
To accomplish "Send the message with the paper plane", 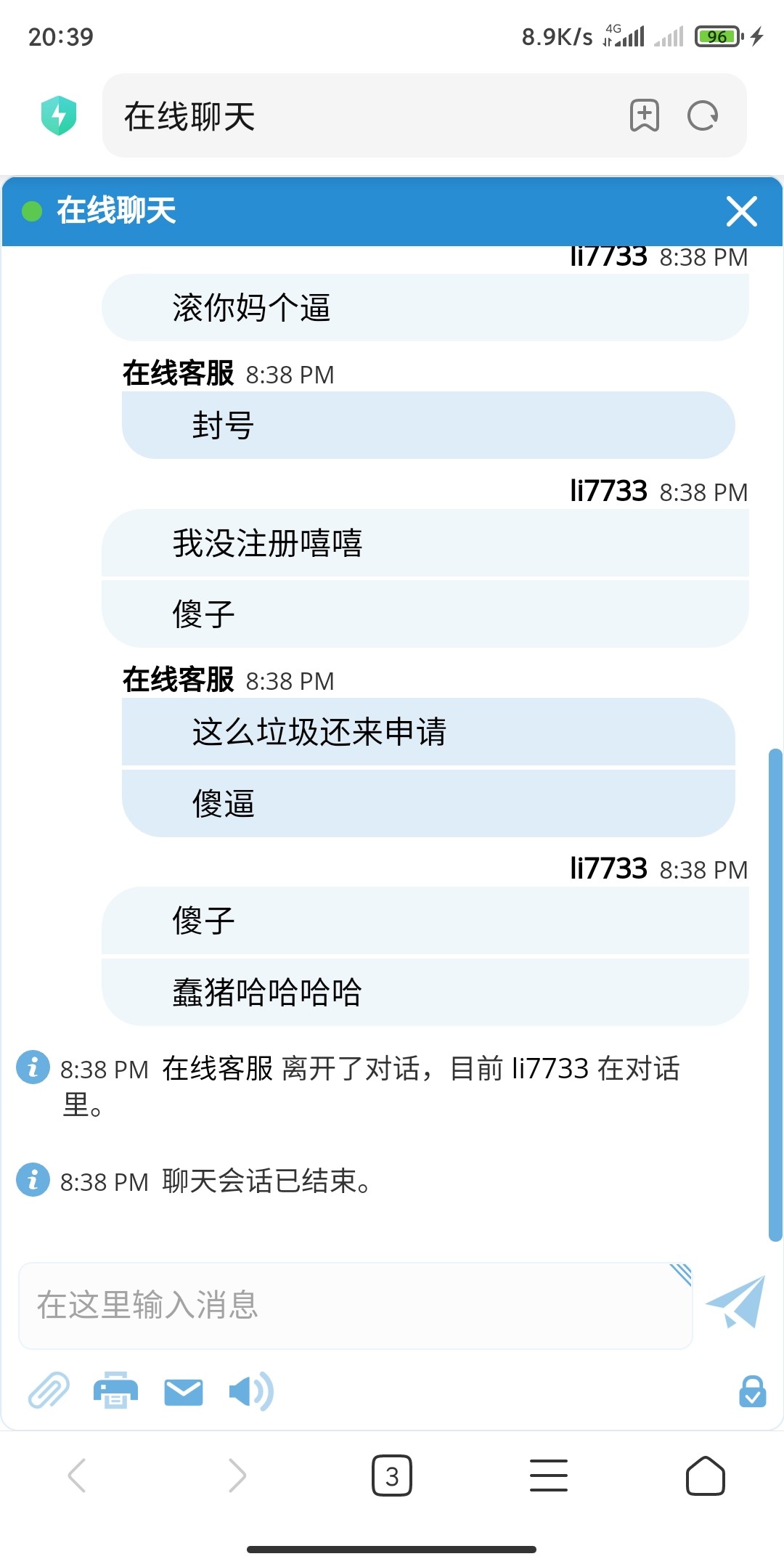I will click(736, 1303).
